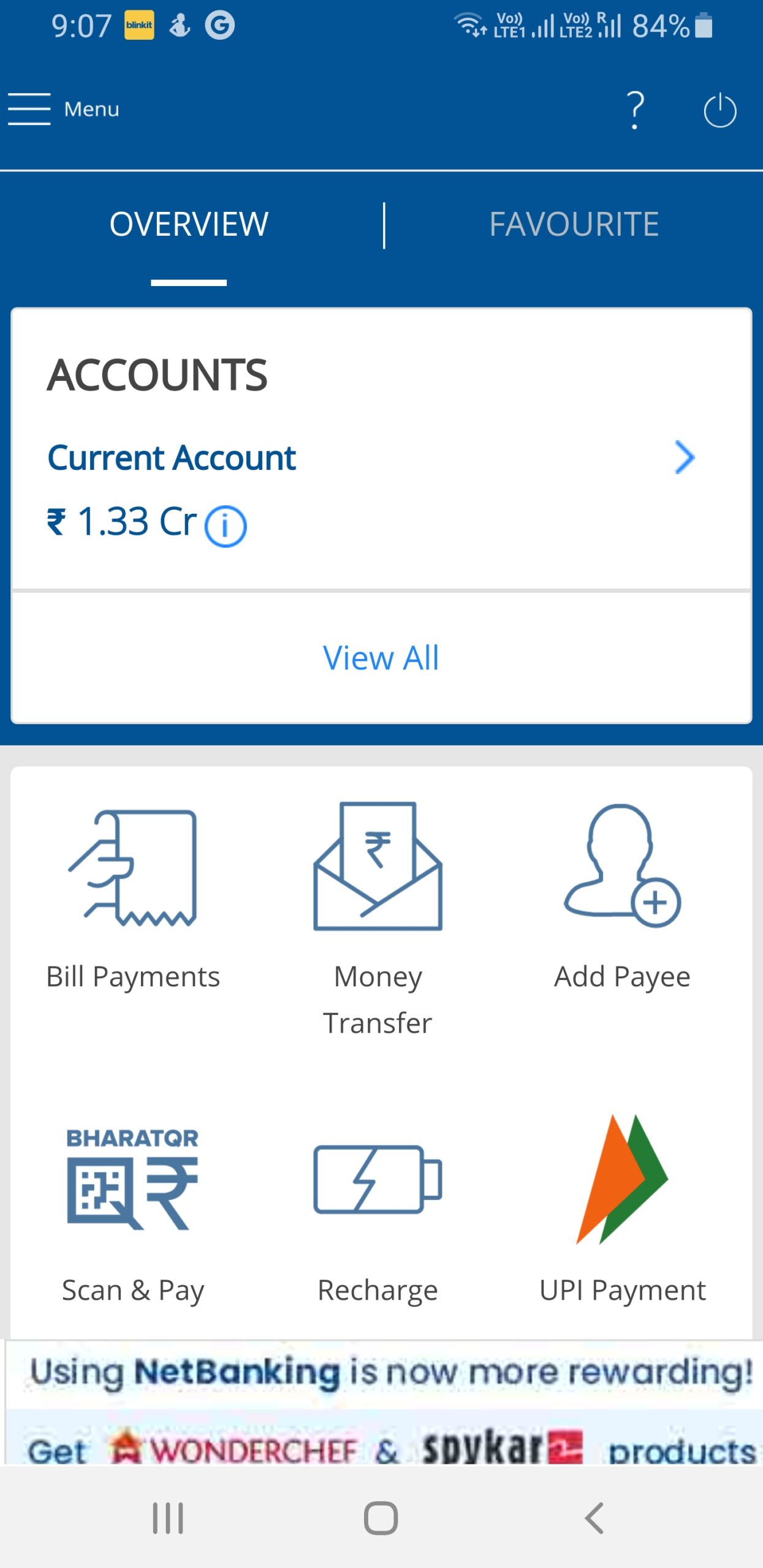The height and width of the screenshot is (1568, 763).
Task: Open Add Payee
Action: [x=622, y=894]
